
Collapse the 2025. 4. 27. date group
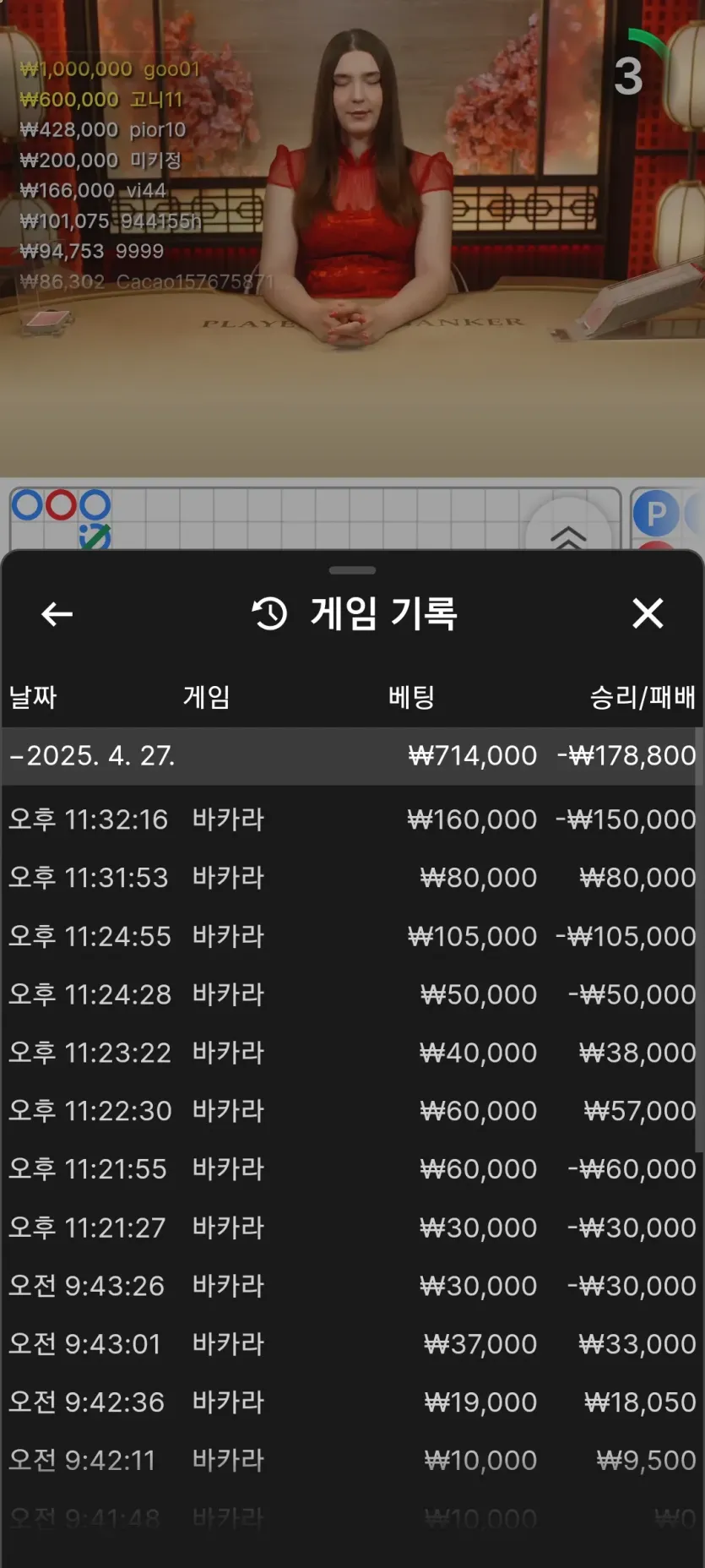coord(352,755)
